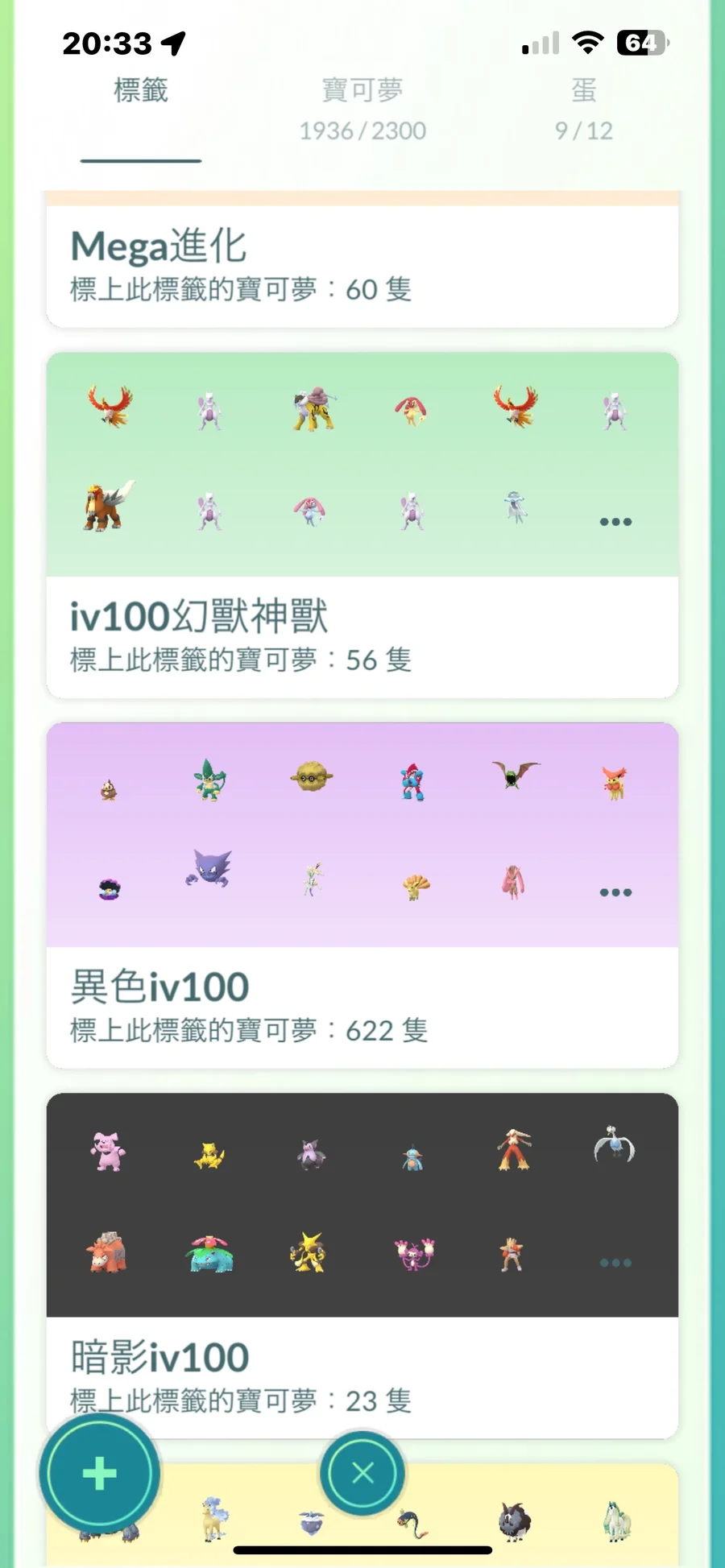Switch to the 寶可夢 tab

[x=362, y=110]
